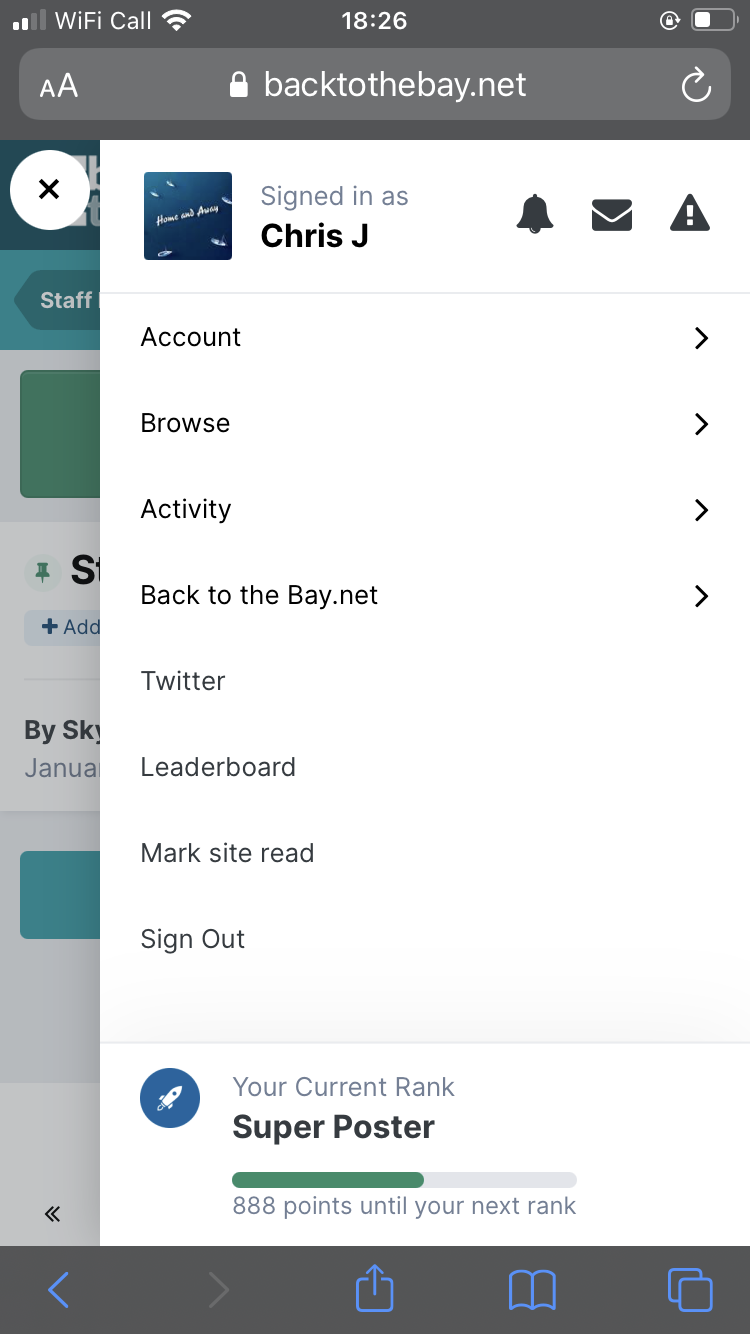This screenshot has height=1334, width=750.
Task: Close the side menu with the X button
Action: 49,189
